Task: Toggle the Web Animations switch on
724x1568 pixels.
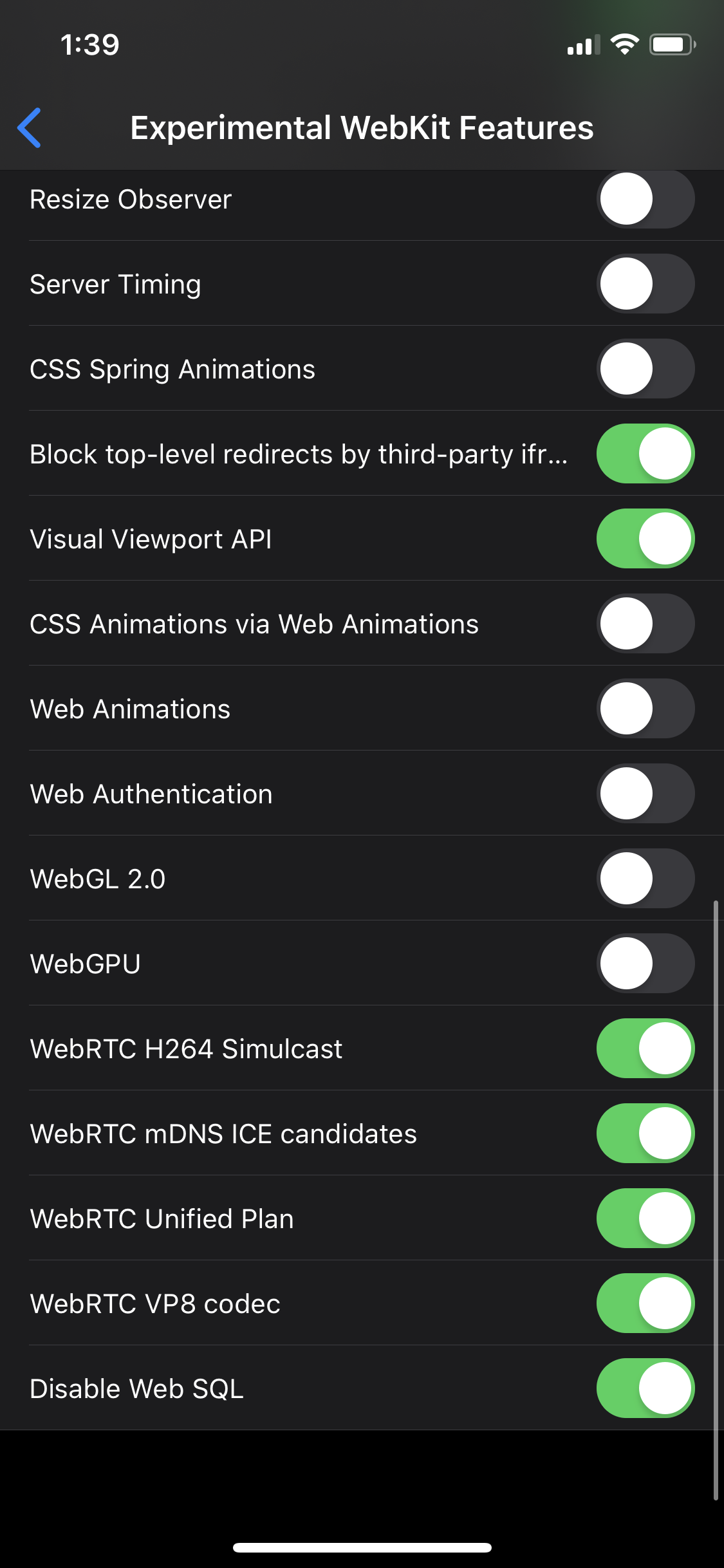Action: point(645,709)
